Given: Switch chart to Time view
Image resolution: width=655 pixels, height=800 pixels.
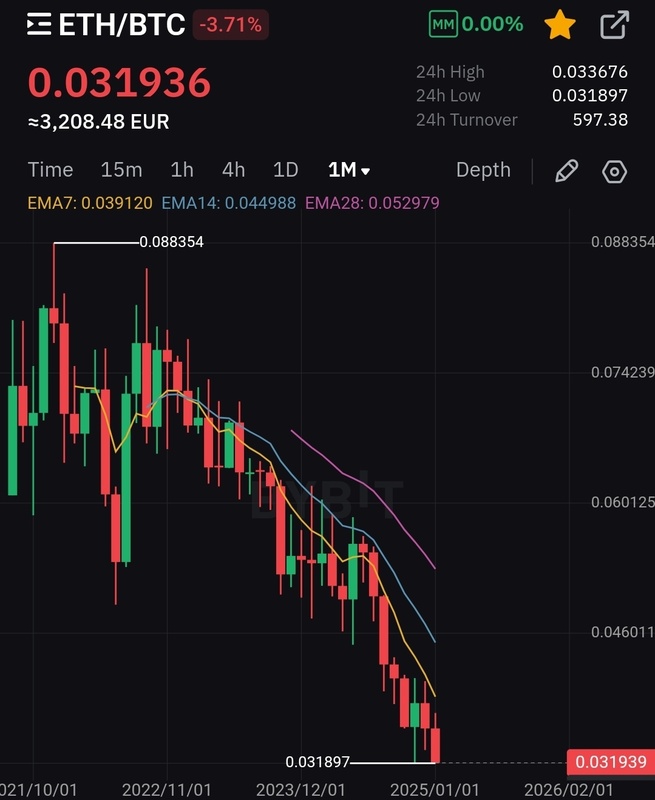Looking at the screenshot, I should 50,170.
